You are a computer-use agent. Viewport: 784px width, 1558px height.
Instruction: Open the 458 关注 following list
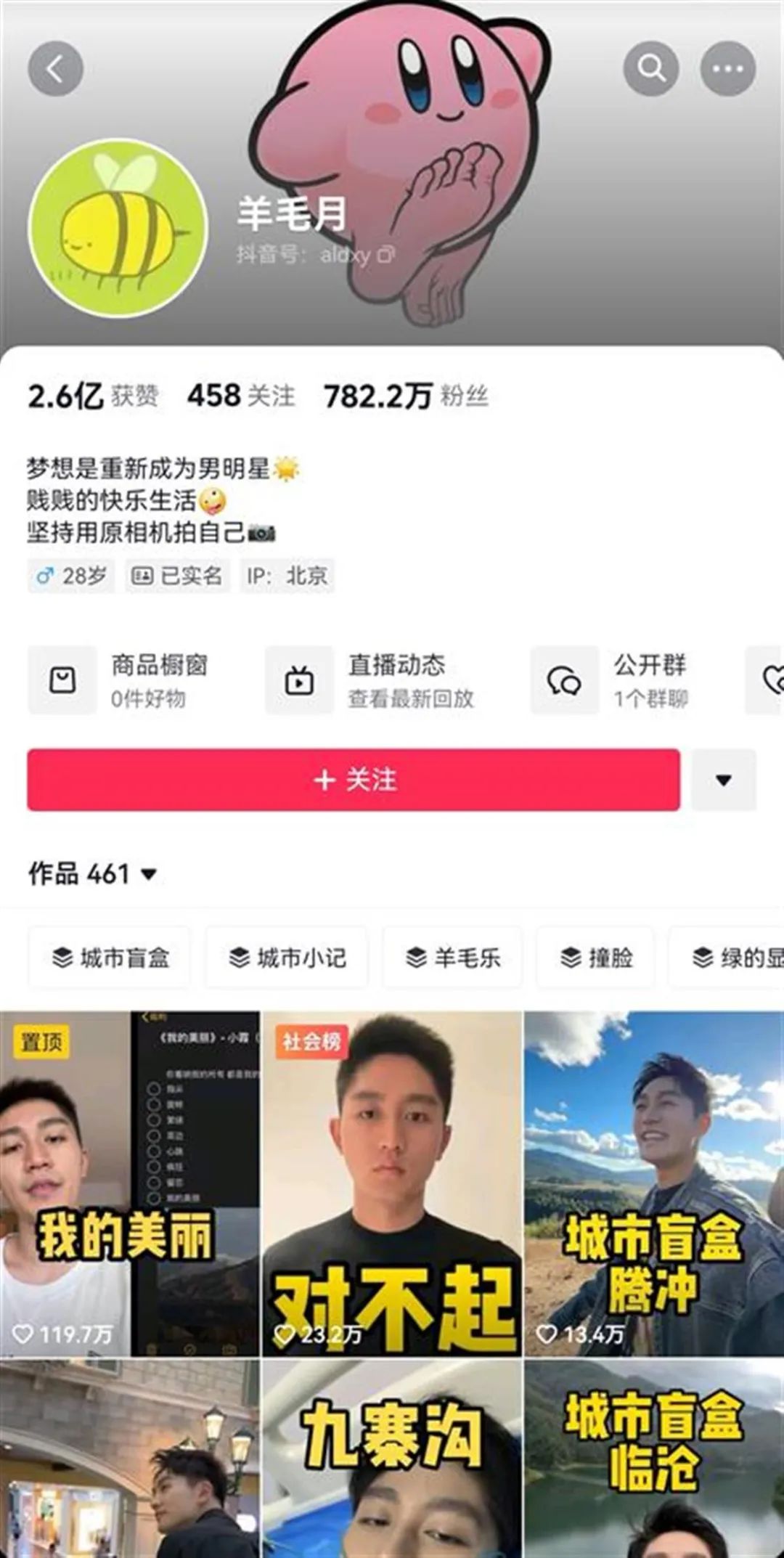241,396
